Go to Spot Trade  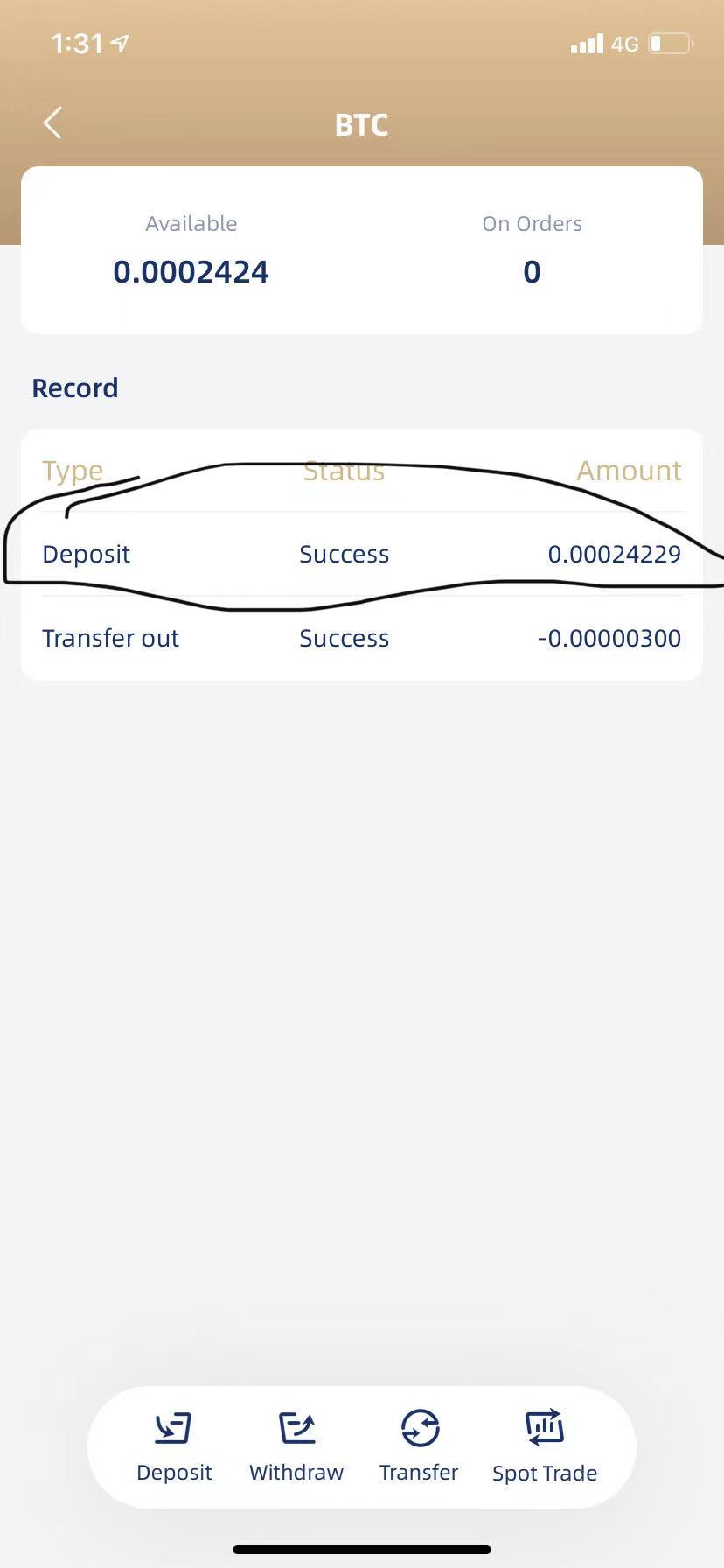[x=544, y=1447]
